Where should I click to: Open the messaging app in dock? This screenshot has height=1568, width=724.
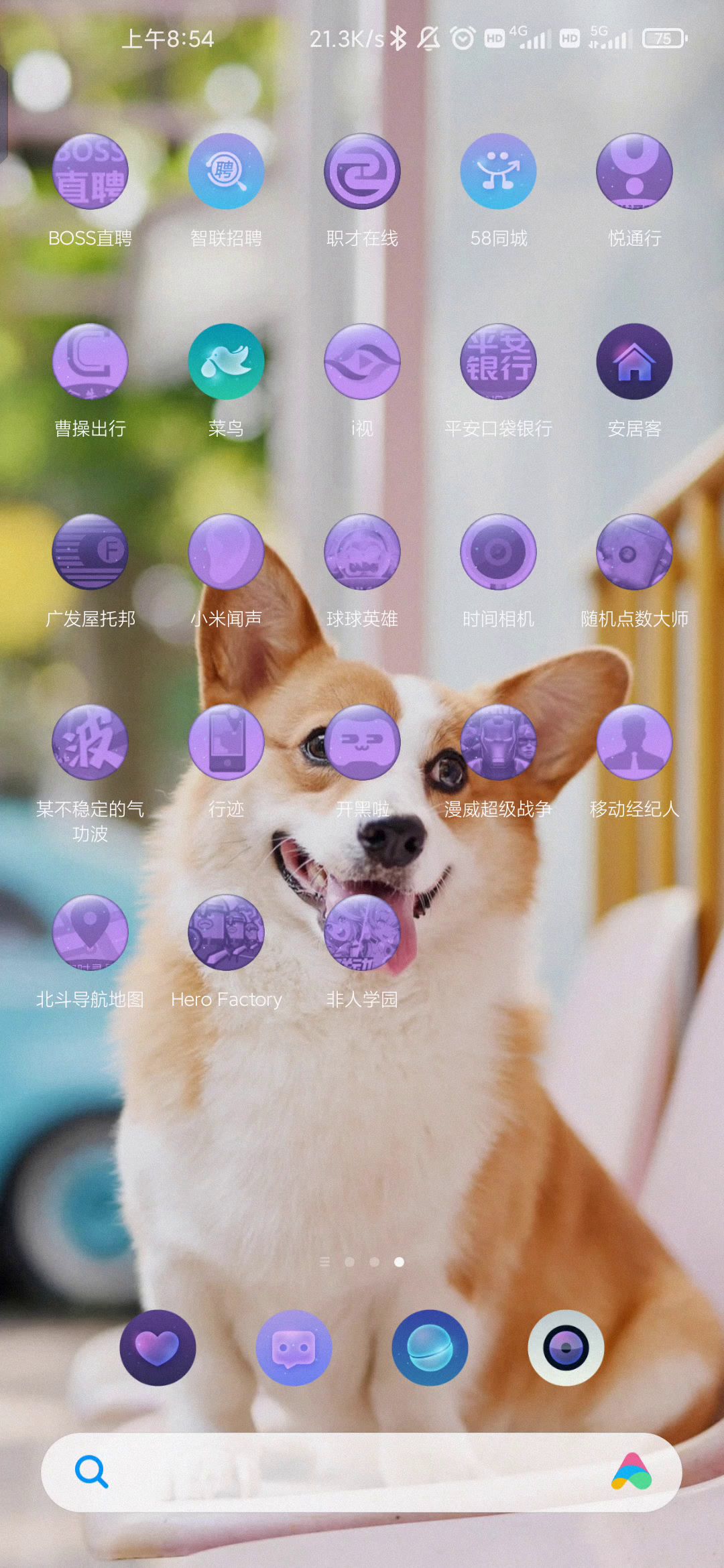pos(294,1348)
